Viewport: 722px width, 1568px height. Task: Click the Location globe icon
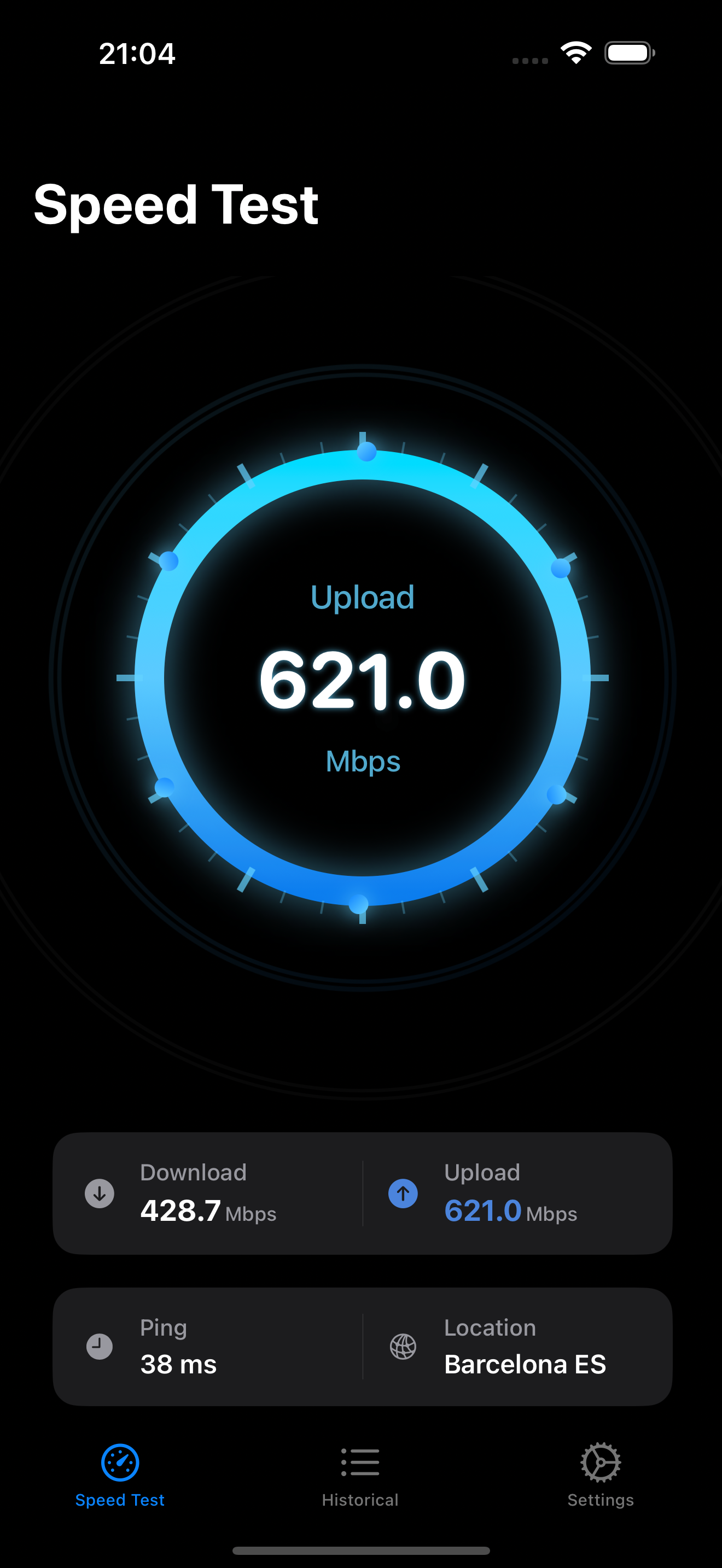[402, 1346]
